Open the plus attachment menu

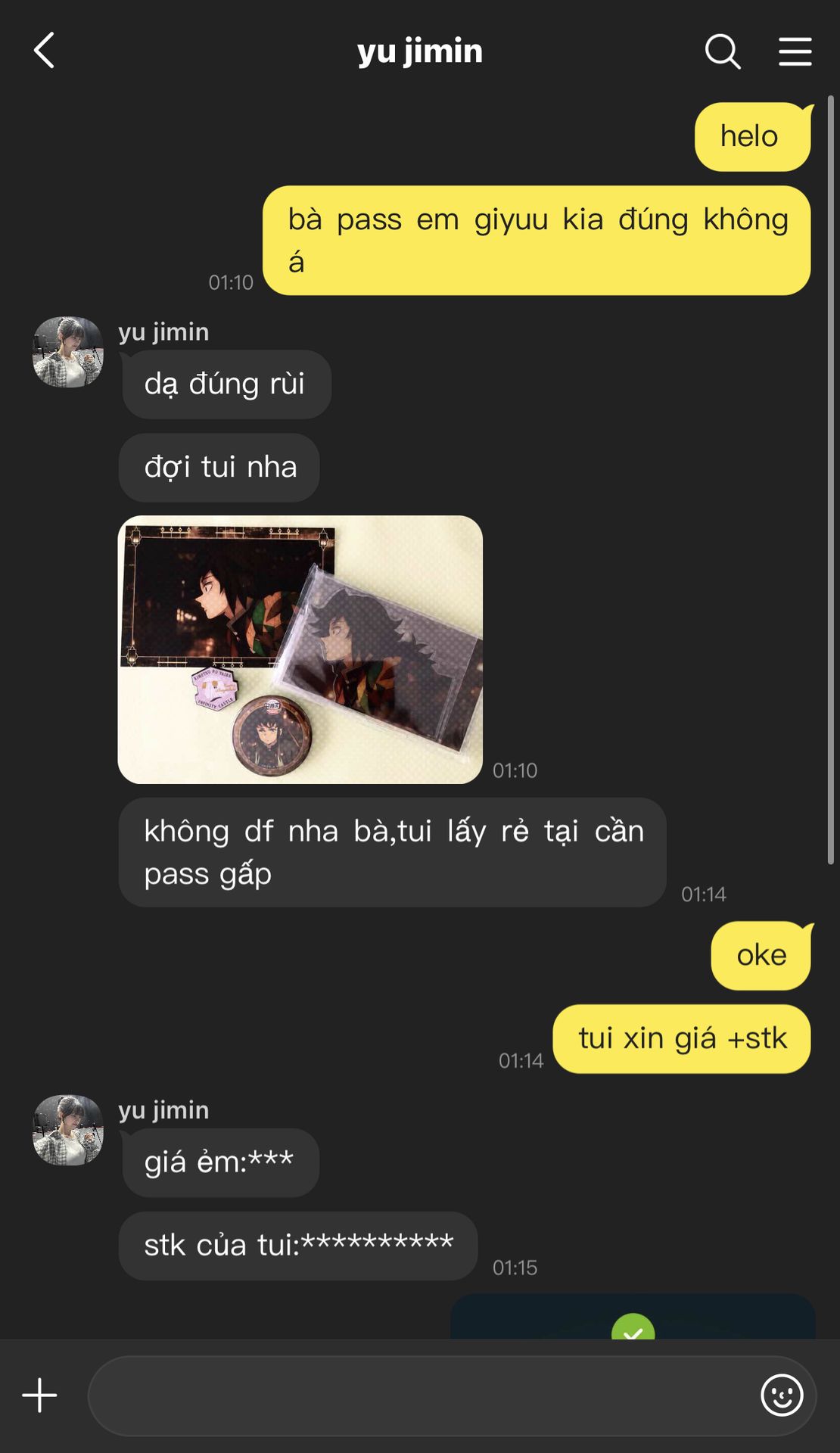[x=39, y=1395]
